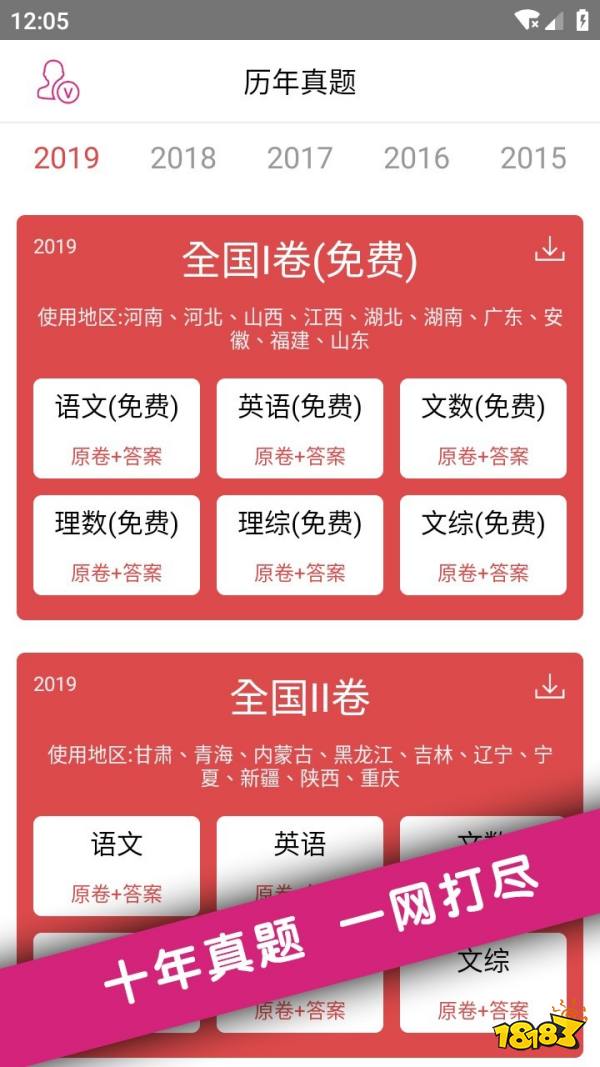Tap the 文数(免费) card
This screenshot has height=1067, width=600.
[483, 428]
